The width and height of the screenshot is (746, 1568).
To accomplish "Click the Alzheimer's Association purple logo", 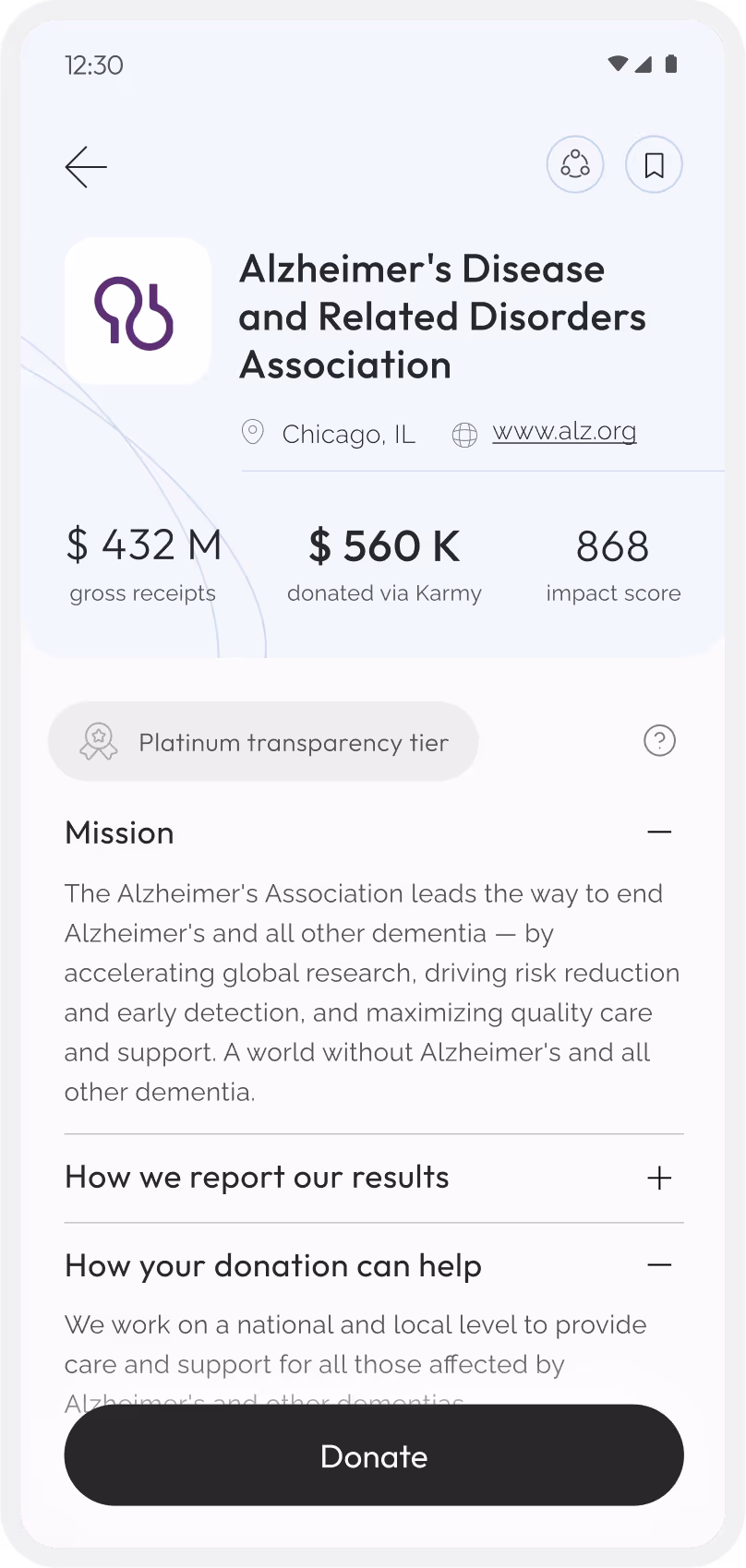I will (137, 311).
